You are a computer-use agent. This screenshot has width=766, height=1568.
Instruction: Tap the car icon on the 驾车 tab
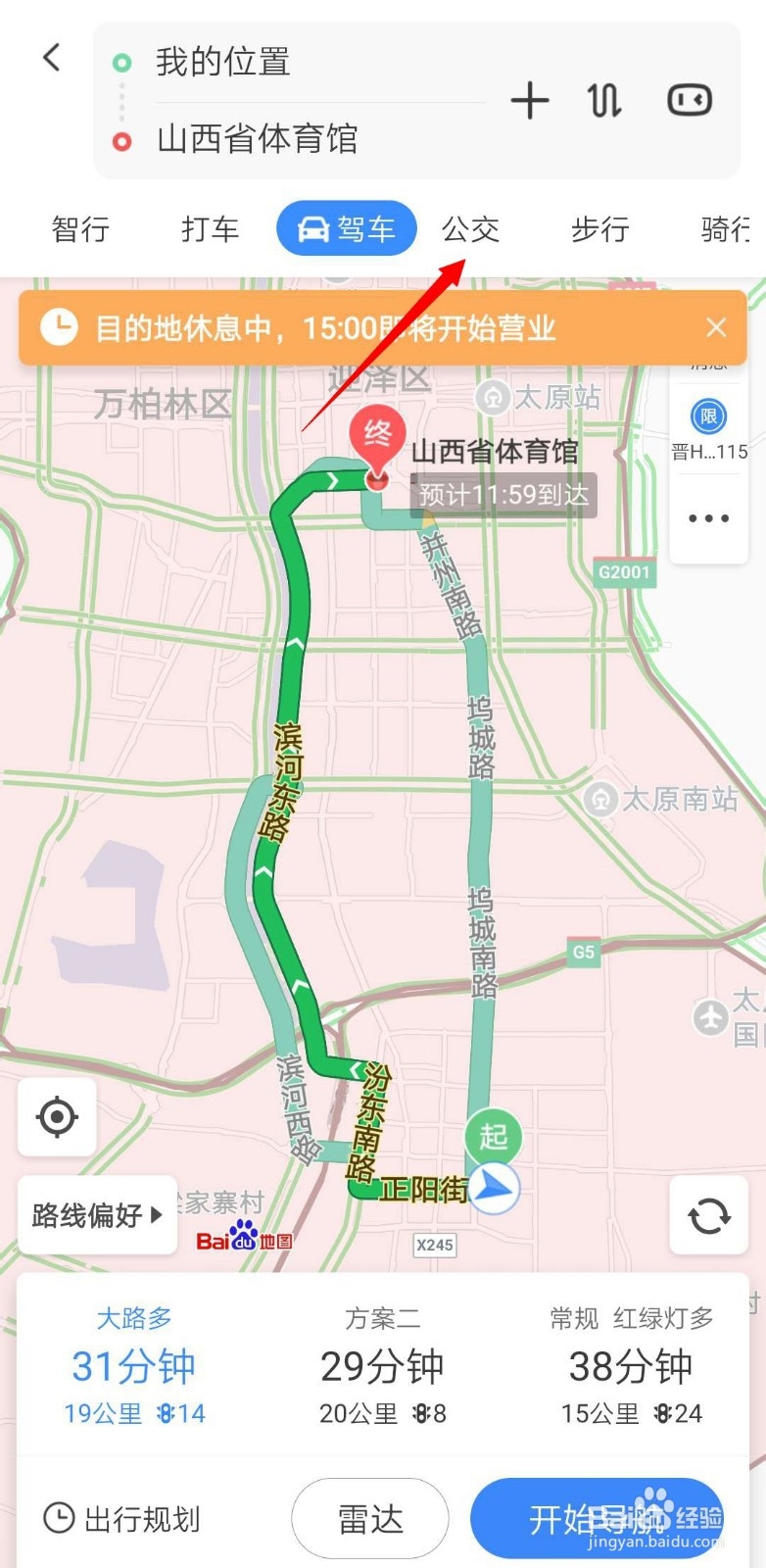click(x=313, y=227)
